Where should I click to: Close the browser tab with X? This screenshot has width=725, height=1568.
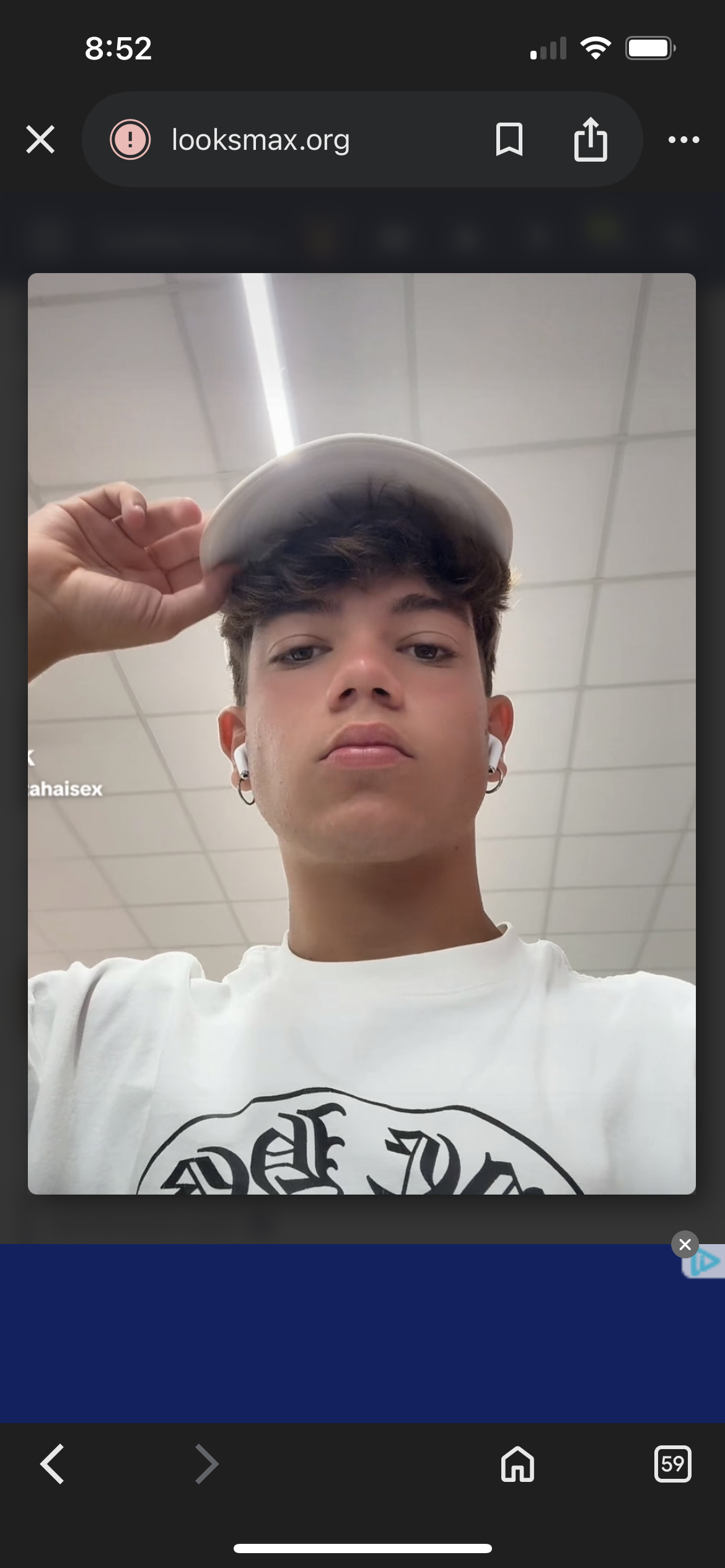40,139
